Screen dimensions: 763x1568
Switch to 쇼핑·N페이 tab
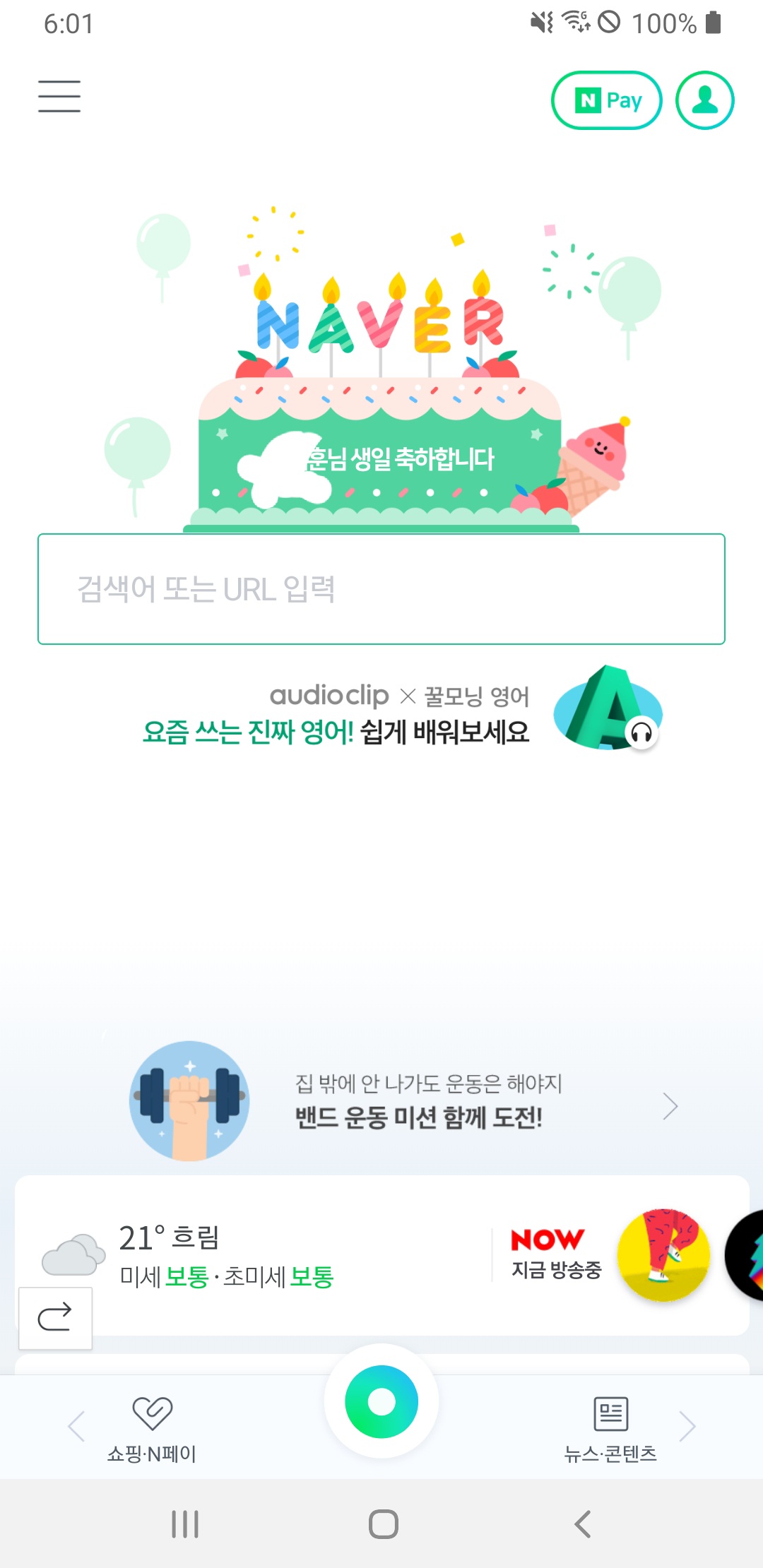click(x=152, y=1428)
